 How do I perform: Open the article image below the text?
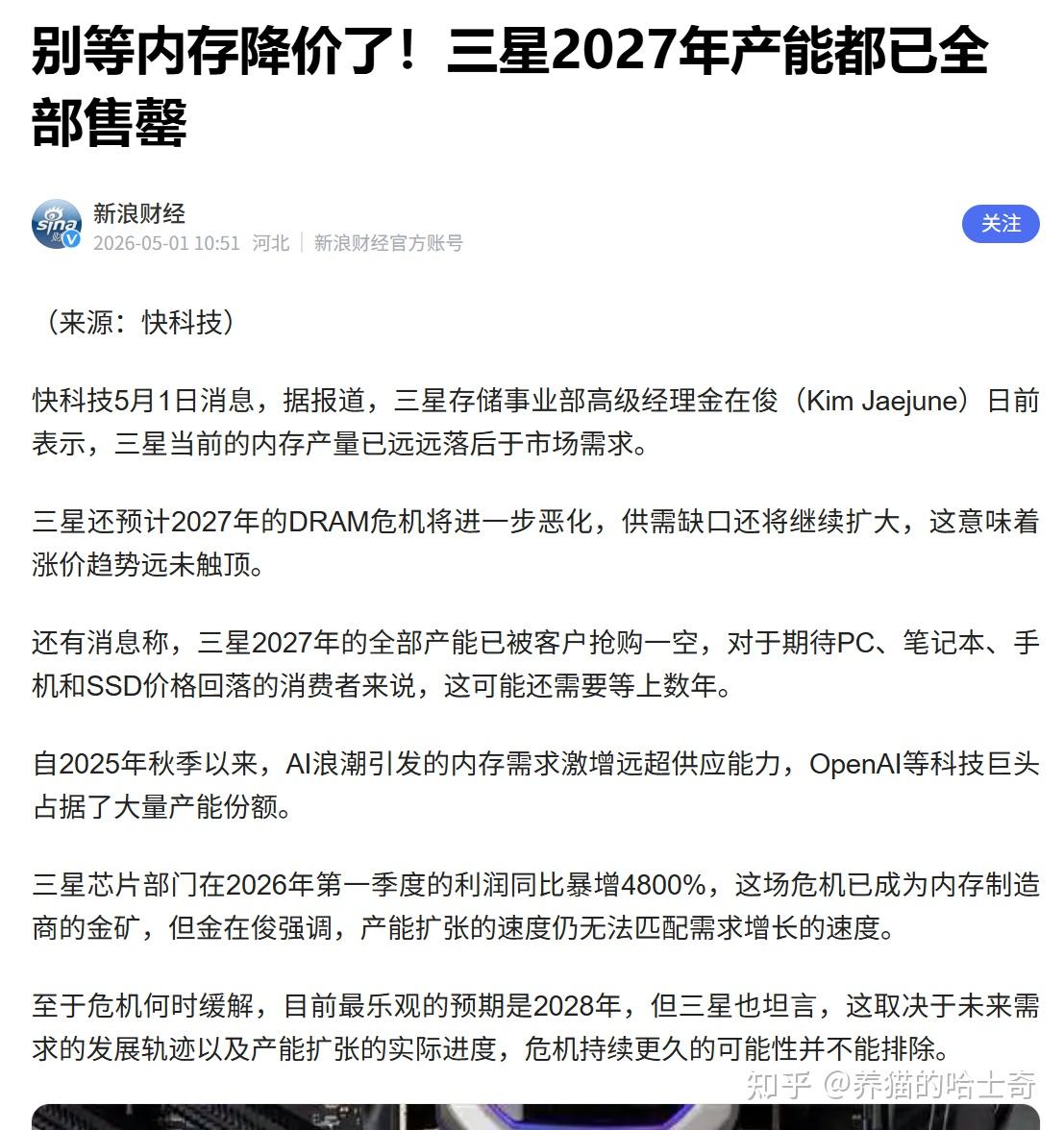tap(535, 1117)
